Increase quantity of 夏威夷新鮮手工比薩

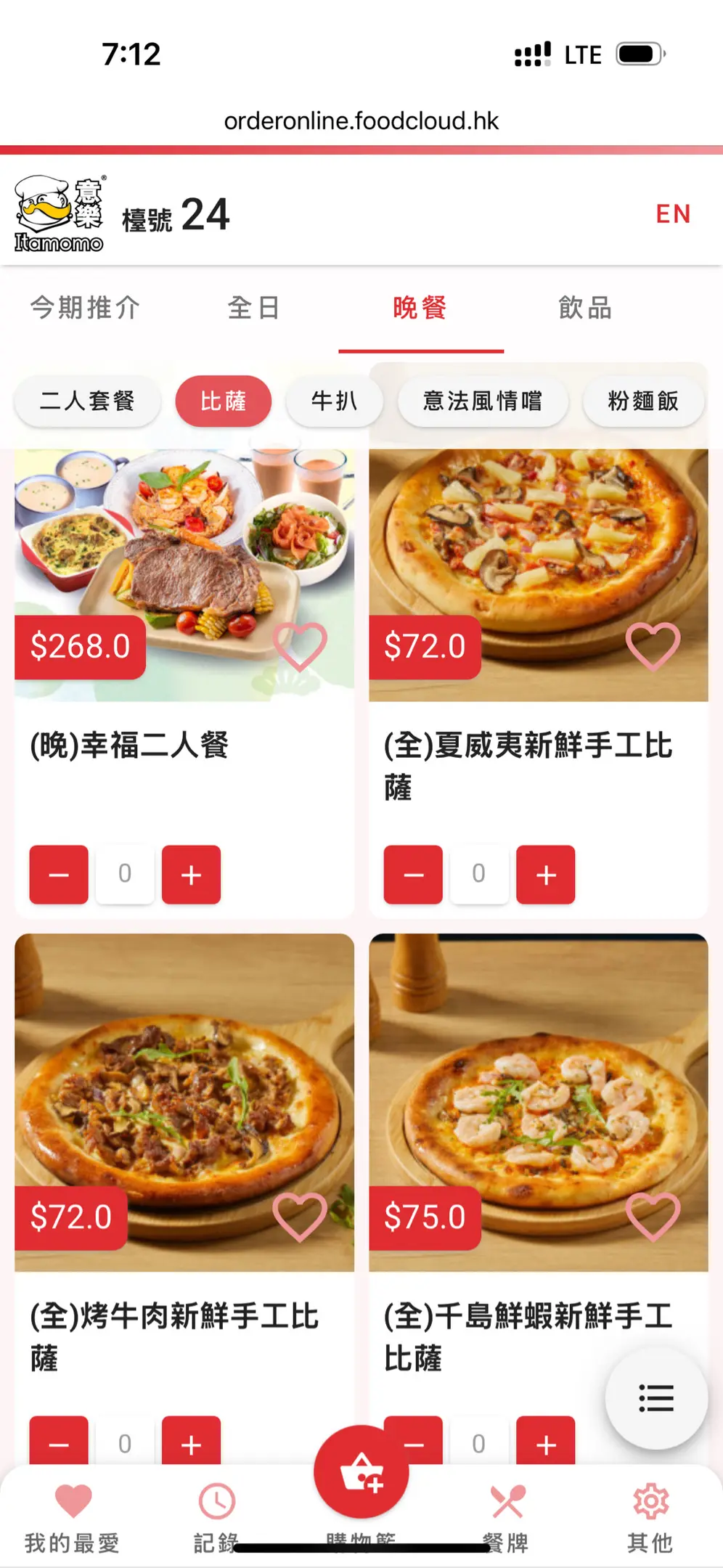[545, 874]
